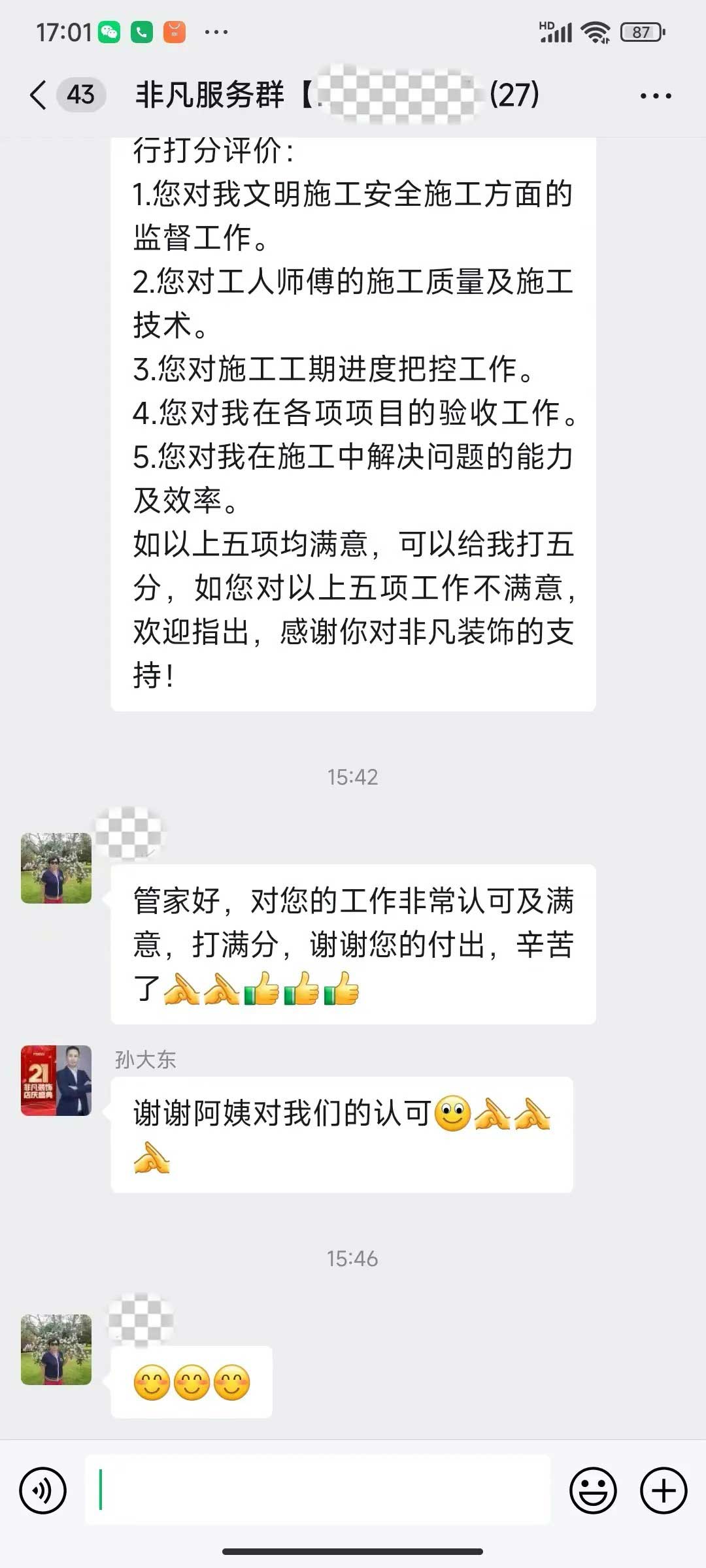View 孙大东's profile avatar
The image size is (706, 1568).
click(x=56, y=1080)
